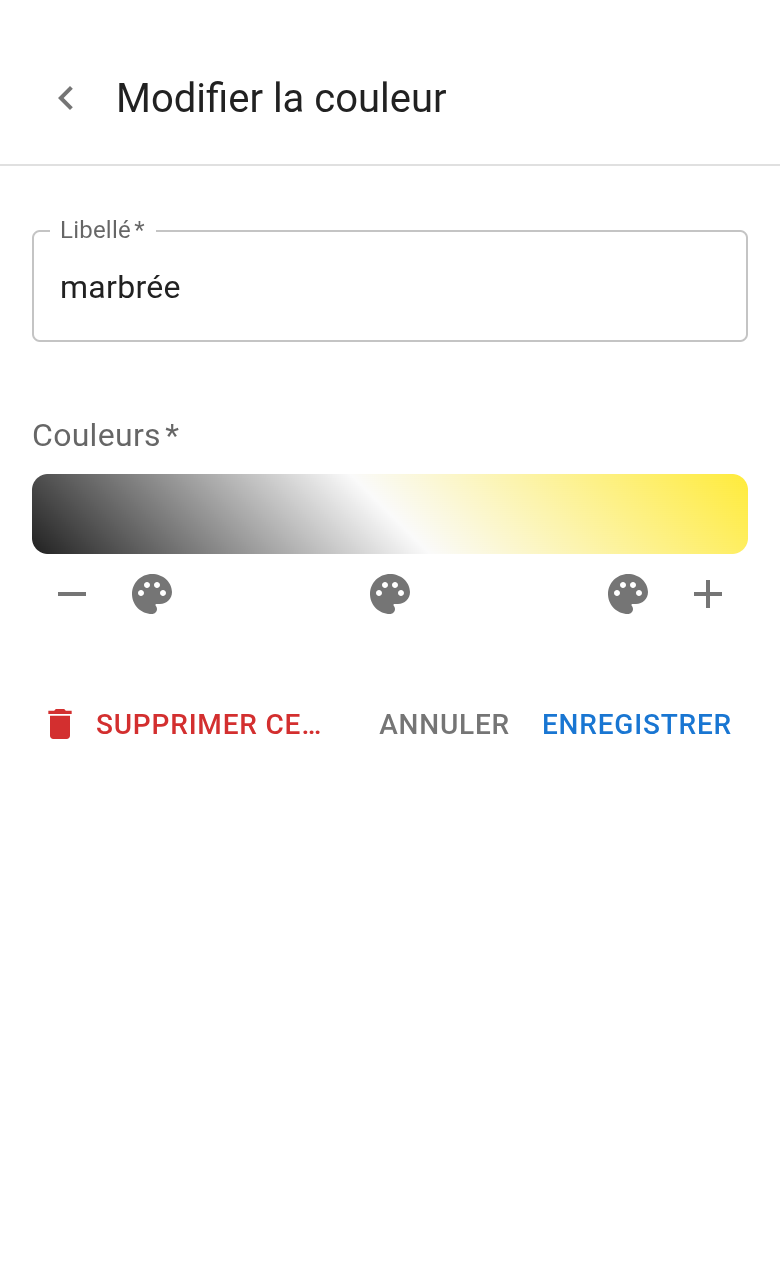Go back using the chevron arrow

(65, 97)
